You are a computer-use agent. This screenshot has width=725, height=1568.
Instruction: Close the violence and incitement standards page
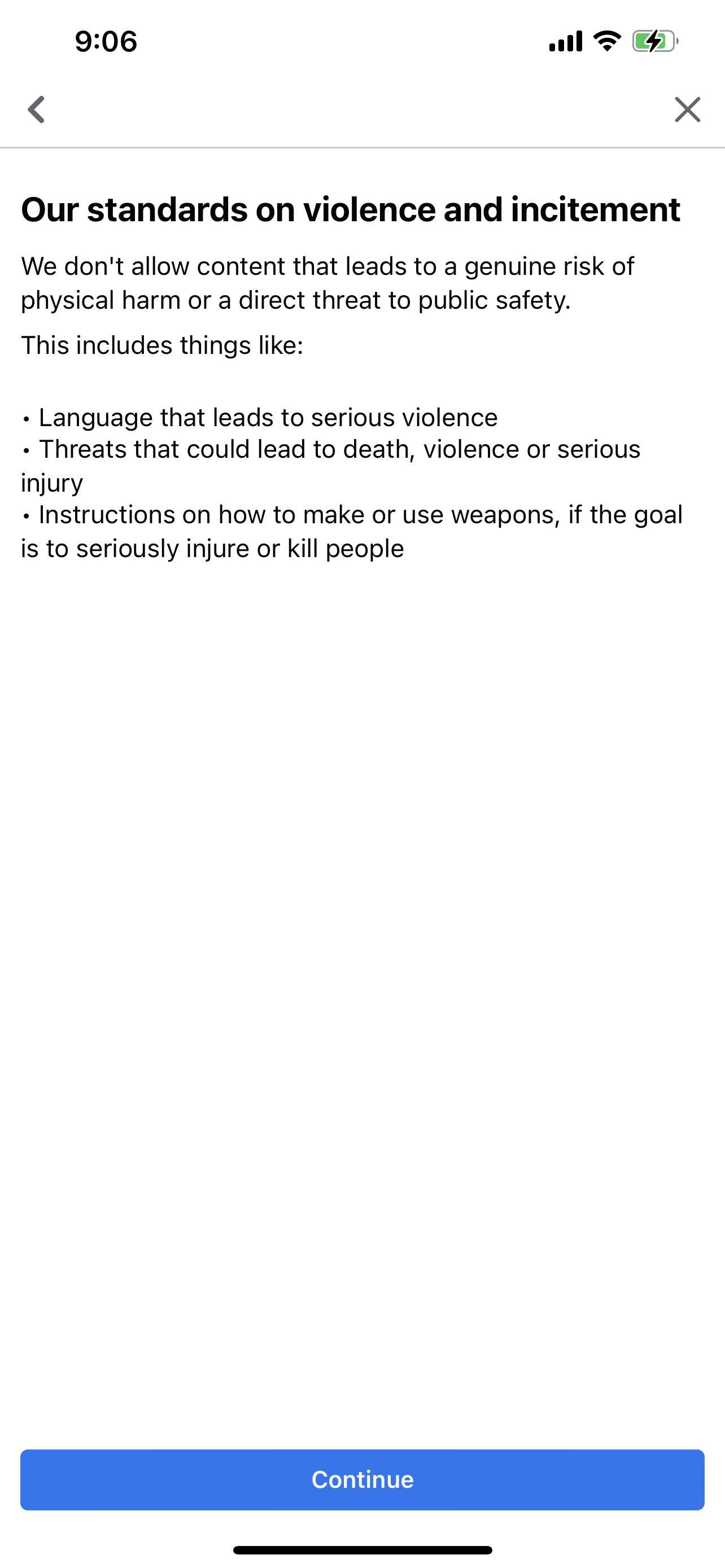tap(687, 110)
